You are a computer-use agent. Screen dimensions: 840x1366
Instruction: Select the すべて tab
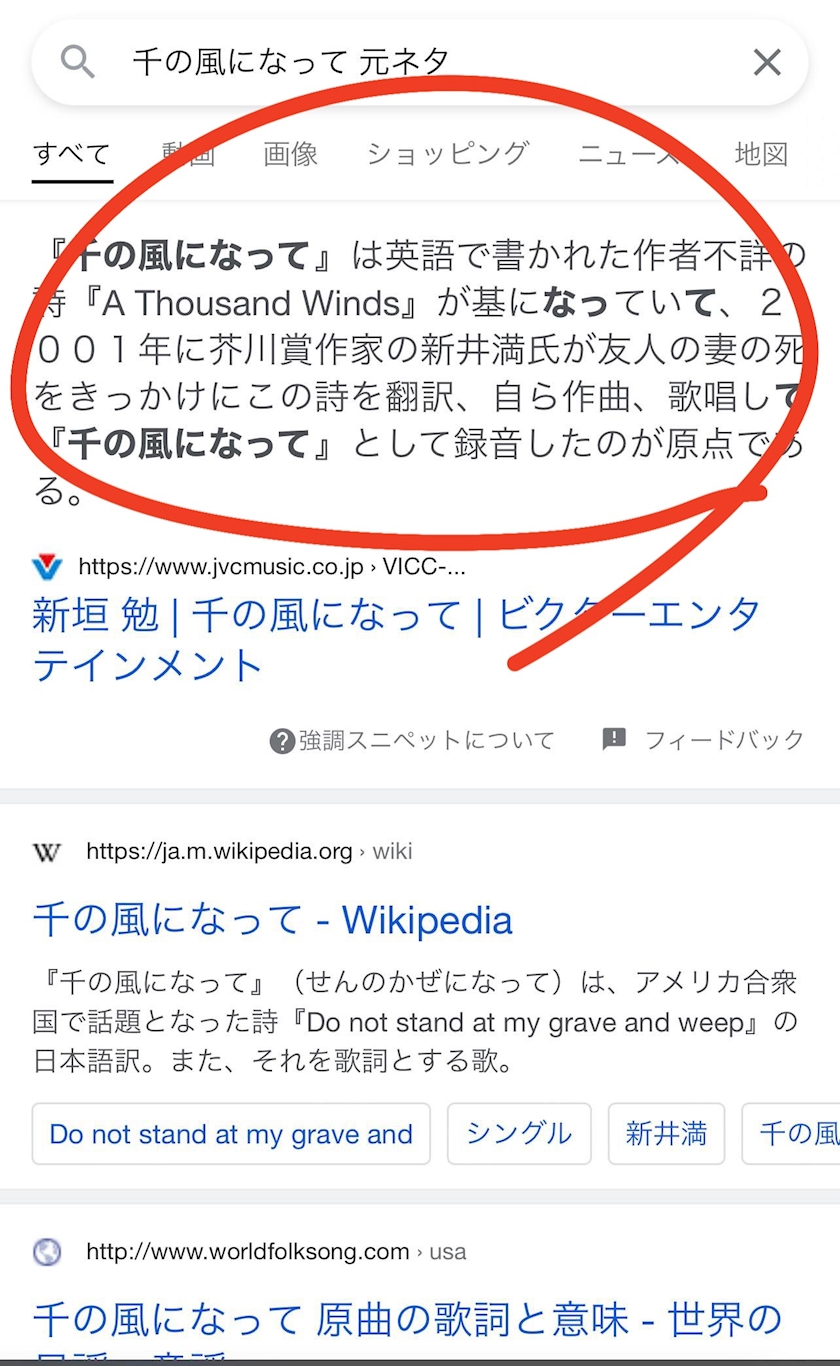click(x=72, y=154)
